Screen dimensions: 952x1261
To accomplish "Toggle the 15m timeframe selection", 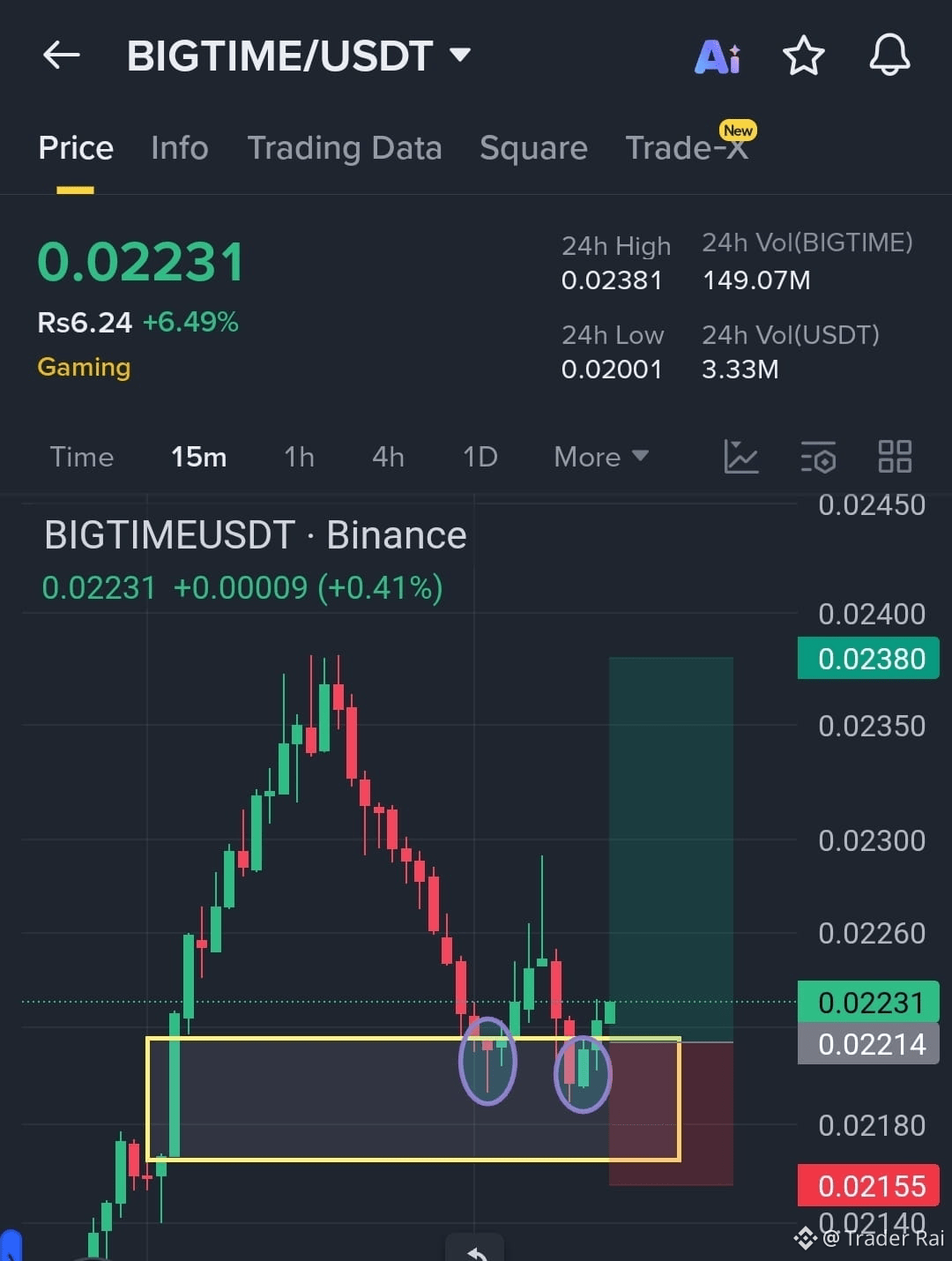I will pos(198,457).
